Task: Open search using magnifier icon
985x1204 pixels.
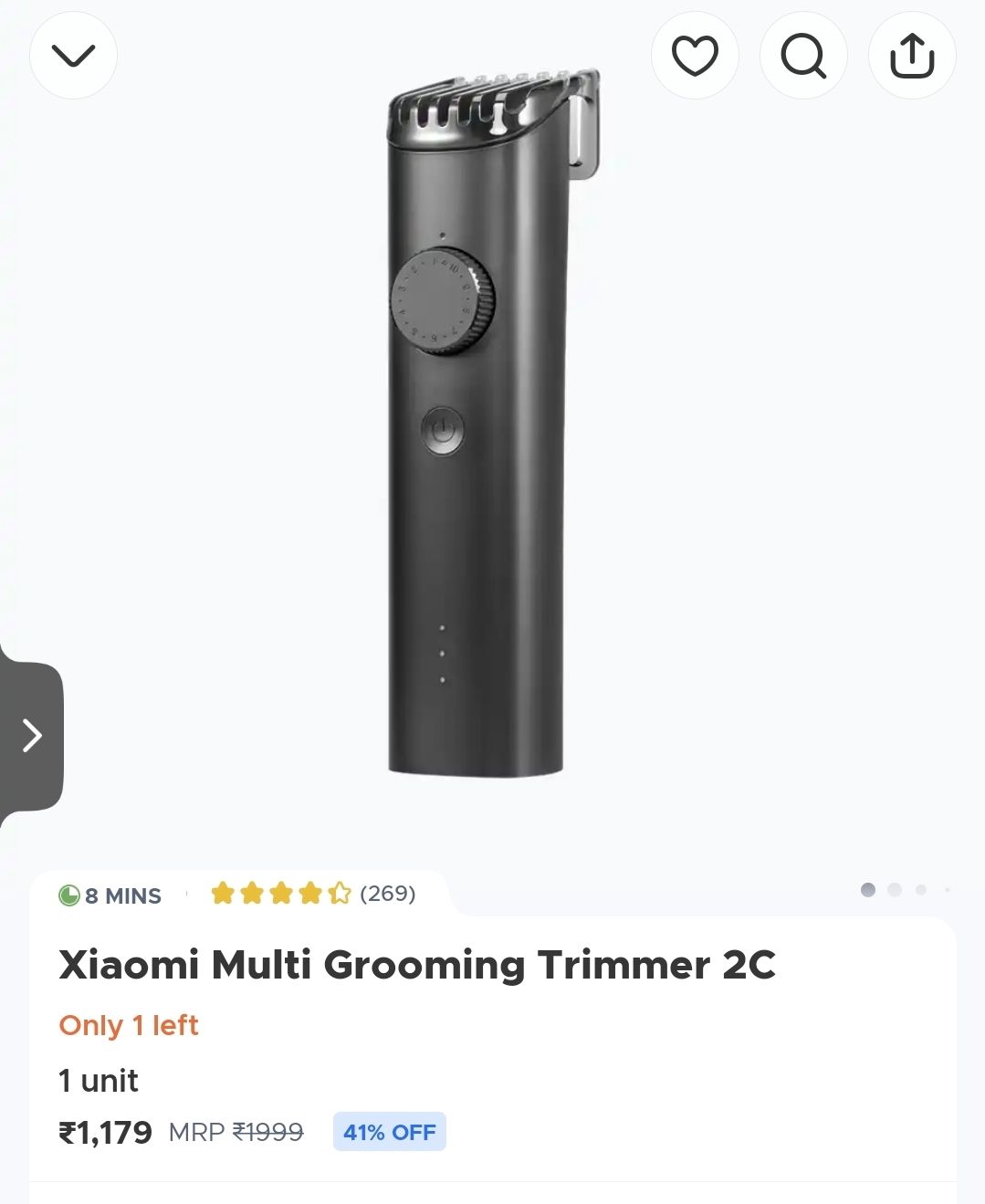Action: [803, 56]
